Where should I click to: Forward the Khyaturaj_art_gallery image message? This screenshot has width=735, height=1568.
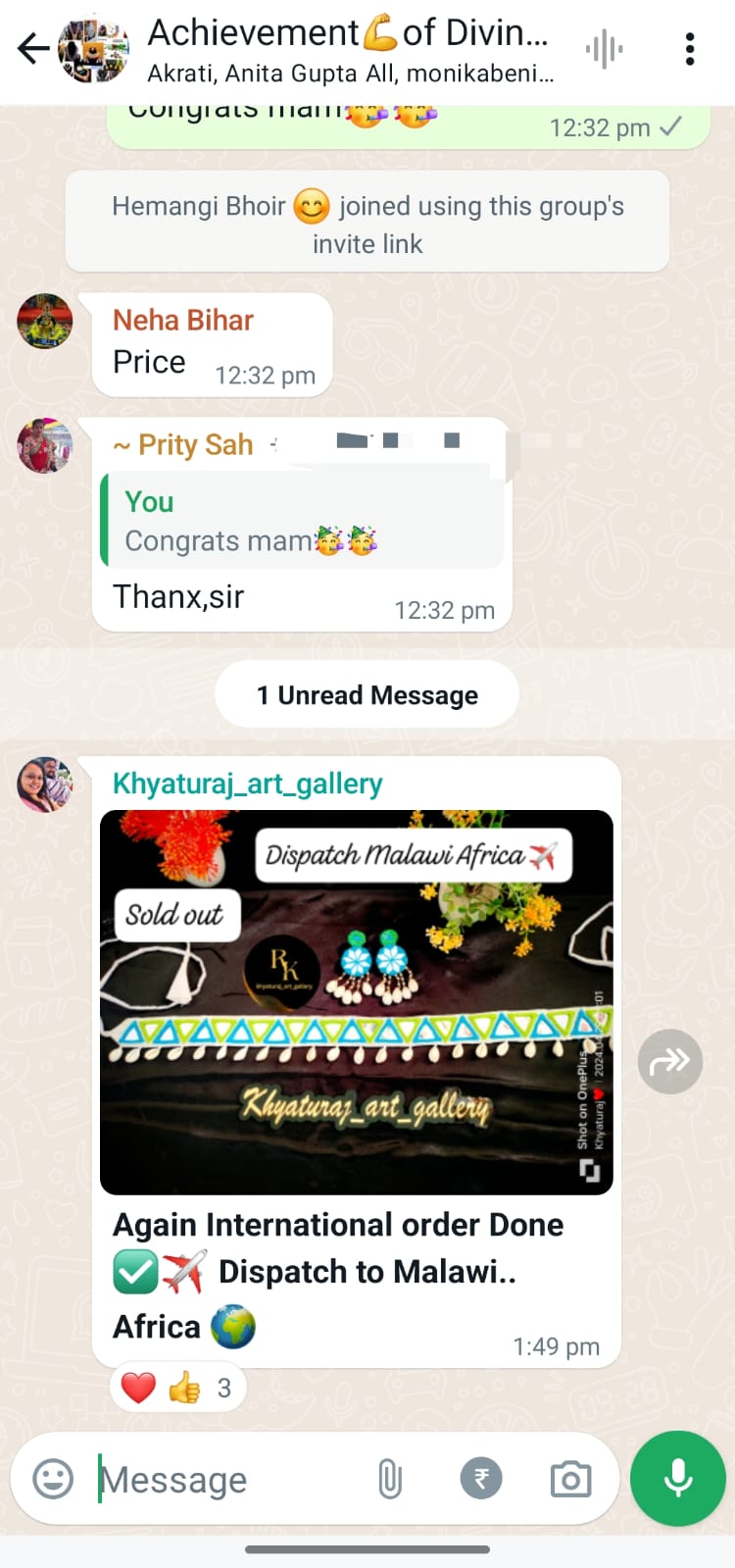tap(669, 1061)
